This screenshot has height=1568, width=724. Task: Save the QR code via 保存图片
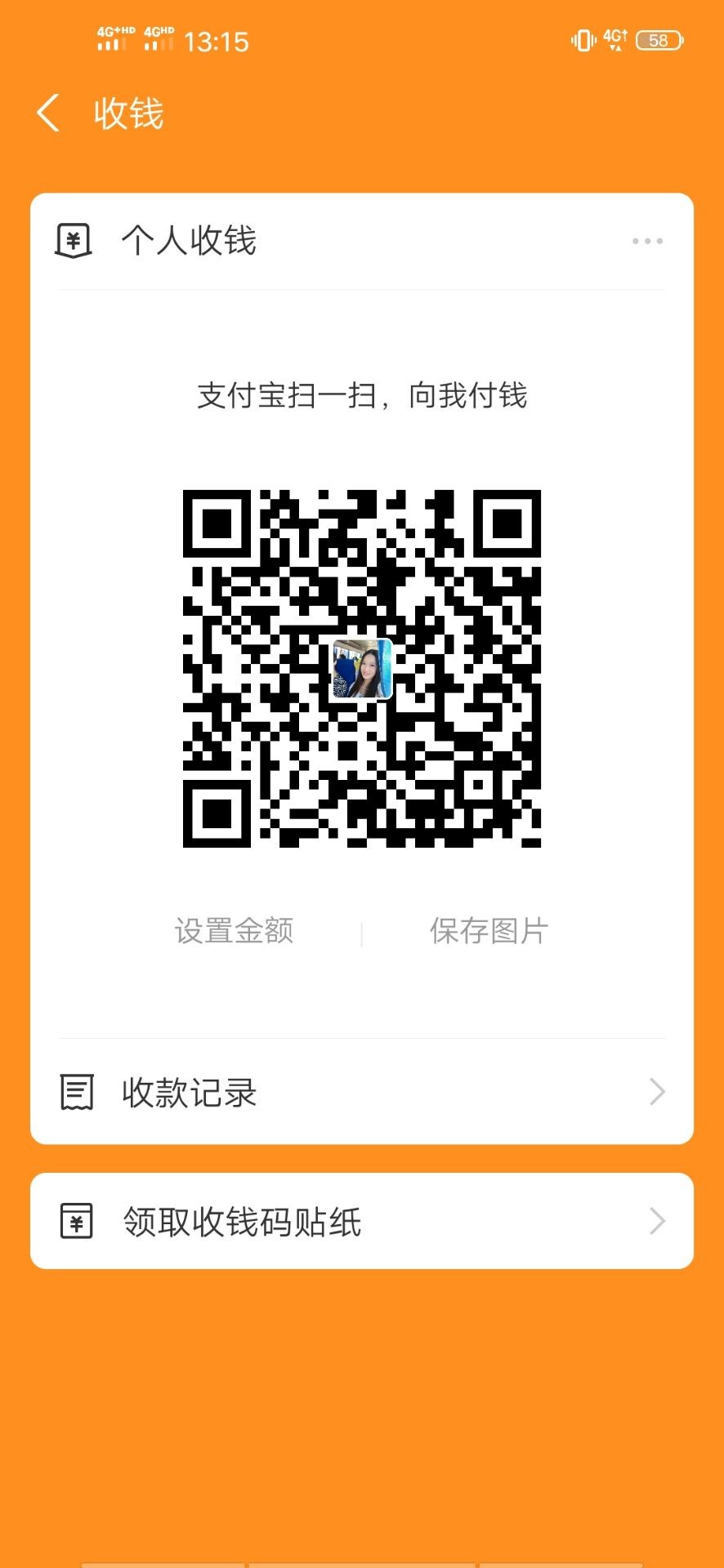click(x=489, y=930)
